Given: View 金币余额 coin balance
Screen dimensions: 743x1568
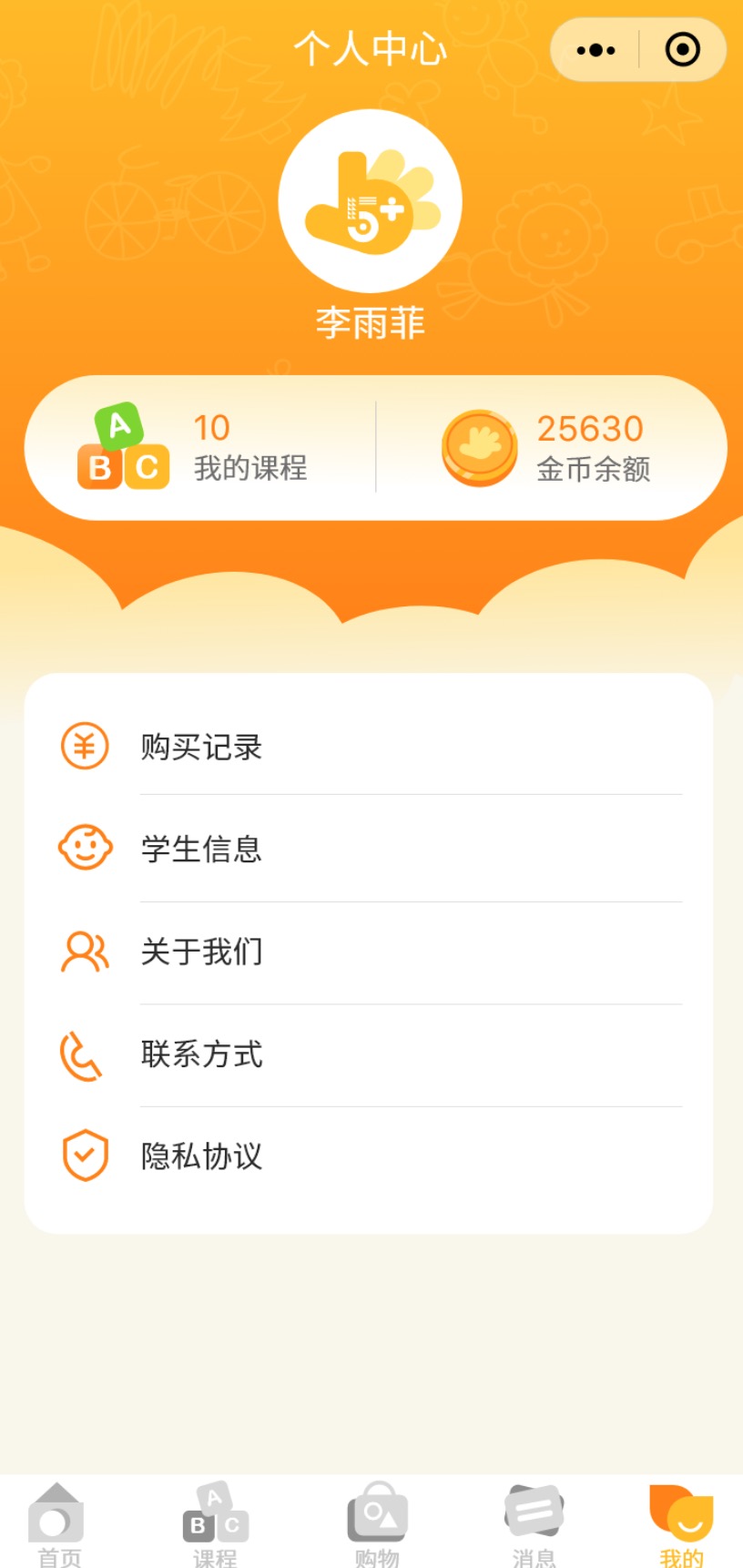Looking at the screenshot, I should [x=548, y=447].
